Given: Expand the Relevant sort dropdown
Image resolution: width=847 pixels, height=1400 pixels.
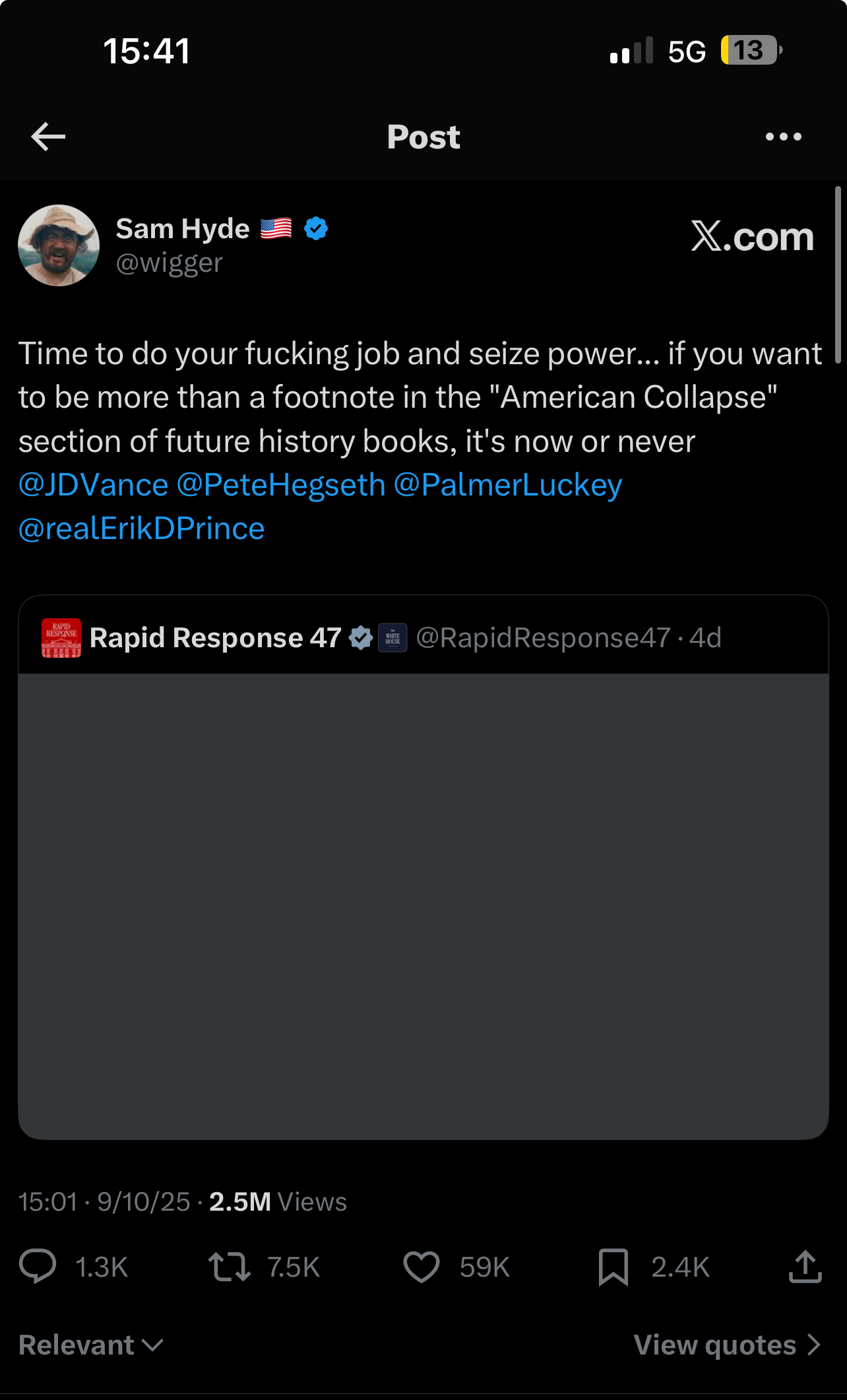Looking at the screenshot, I should click(x=91, y=1345).
